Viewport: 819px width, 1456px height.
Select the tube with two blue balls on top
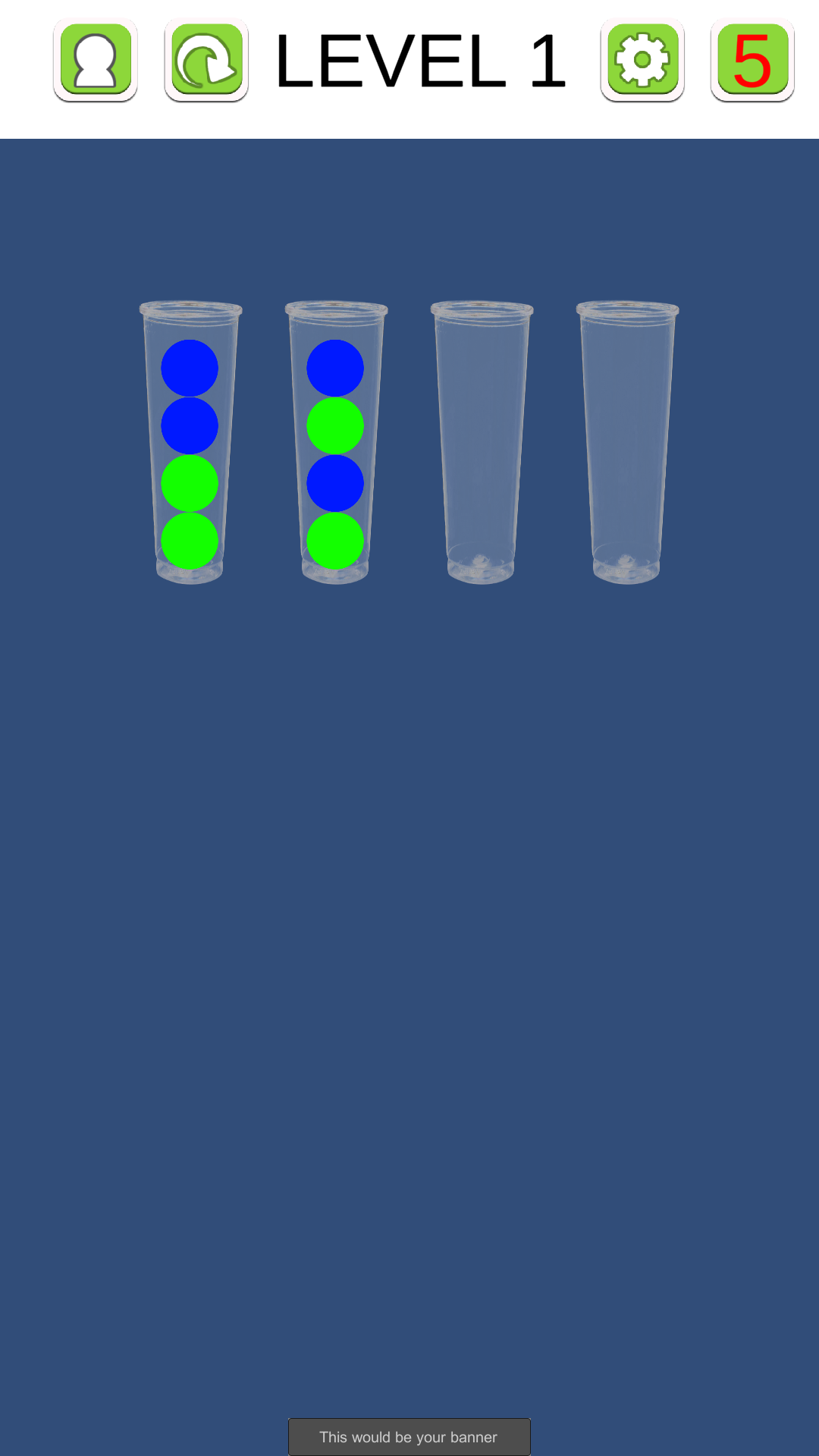[190, 443]
